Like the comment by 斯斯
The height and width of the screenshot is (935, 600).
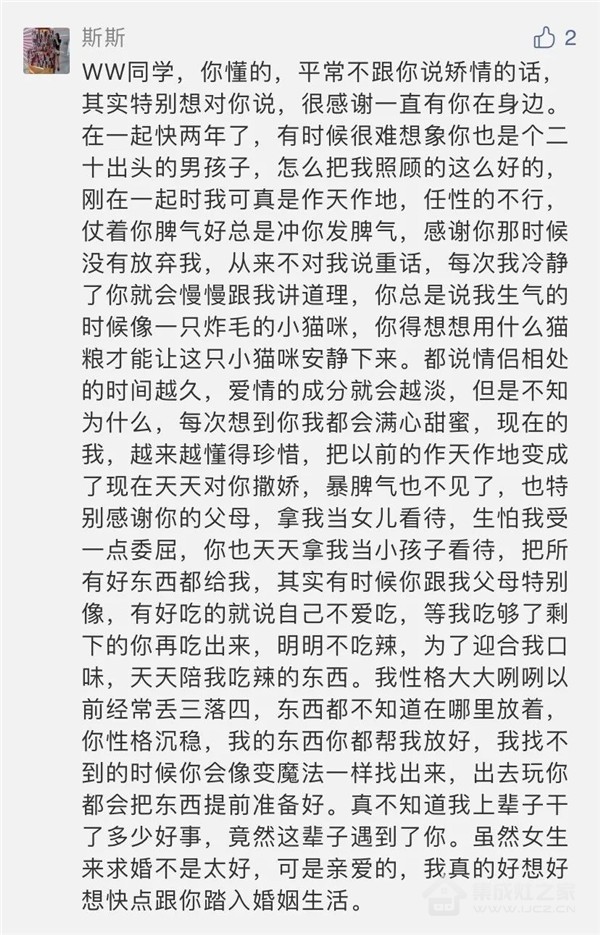(x=545, y=39)
